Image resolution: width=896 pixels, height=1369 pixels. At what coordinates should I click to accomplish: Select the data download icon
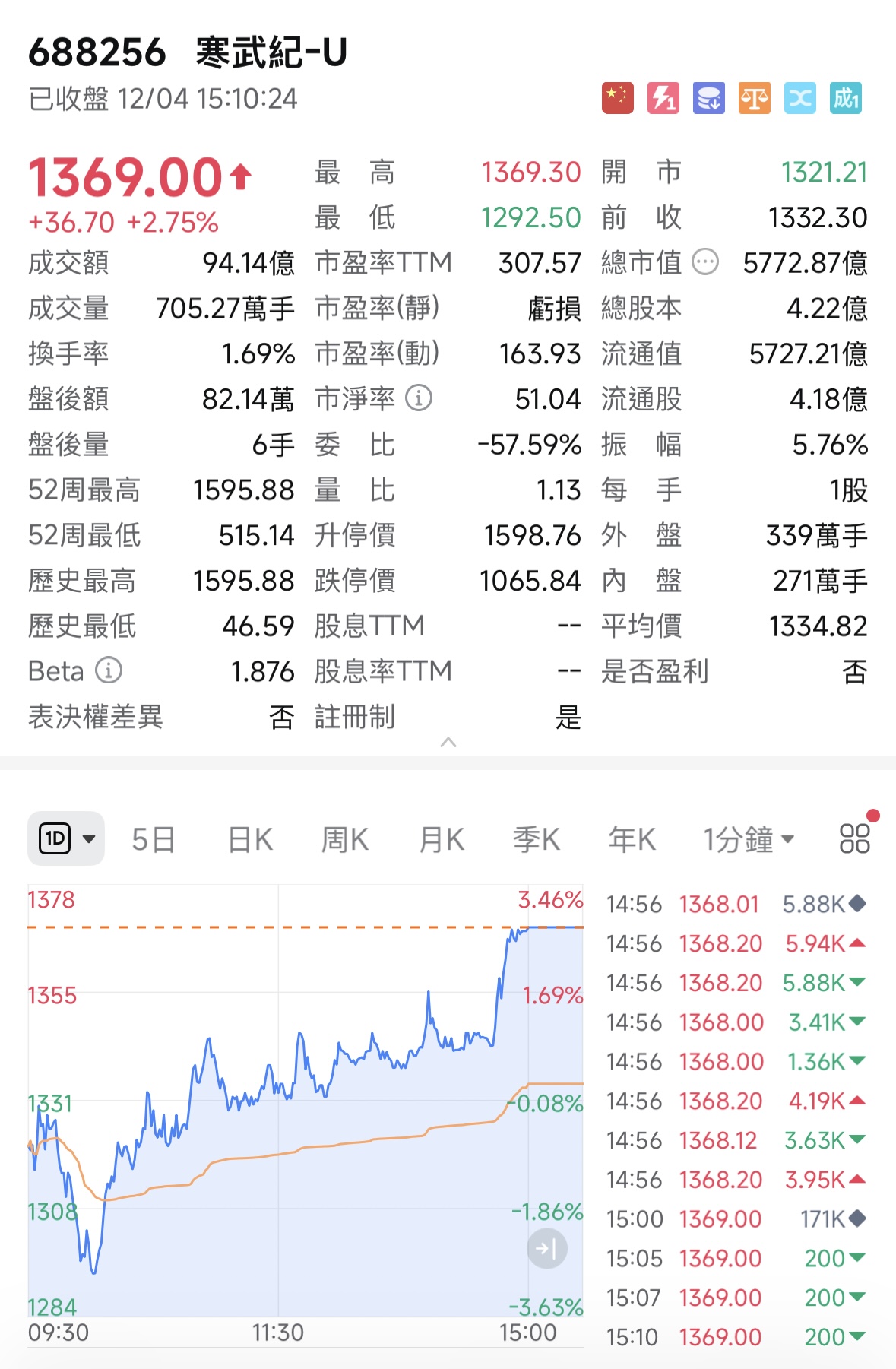(x=709, y=97)
